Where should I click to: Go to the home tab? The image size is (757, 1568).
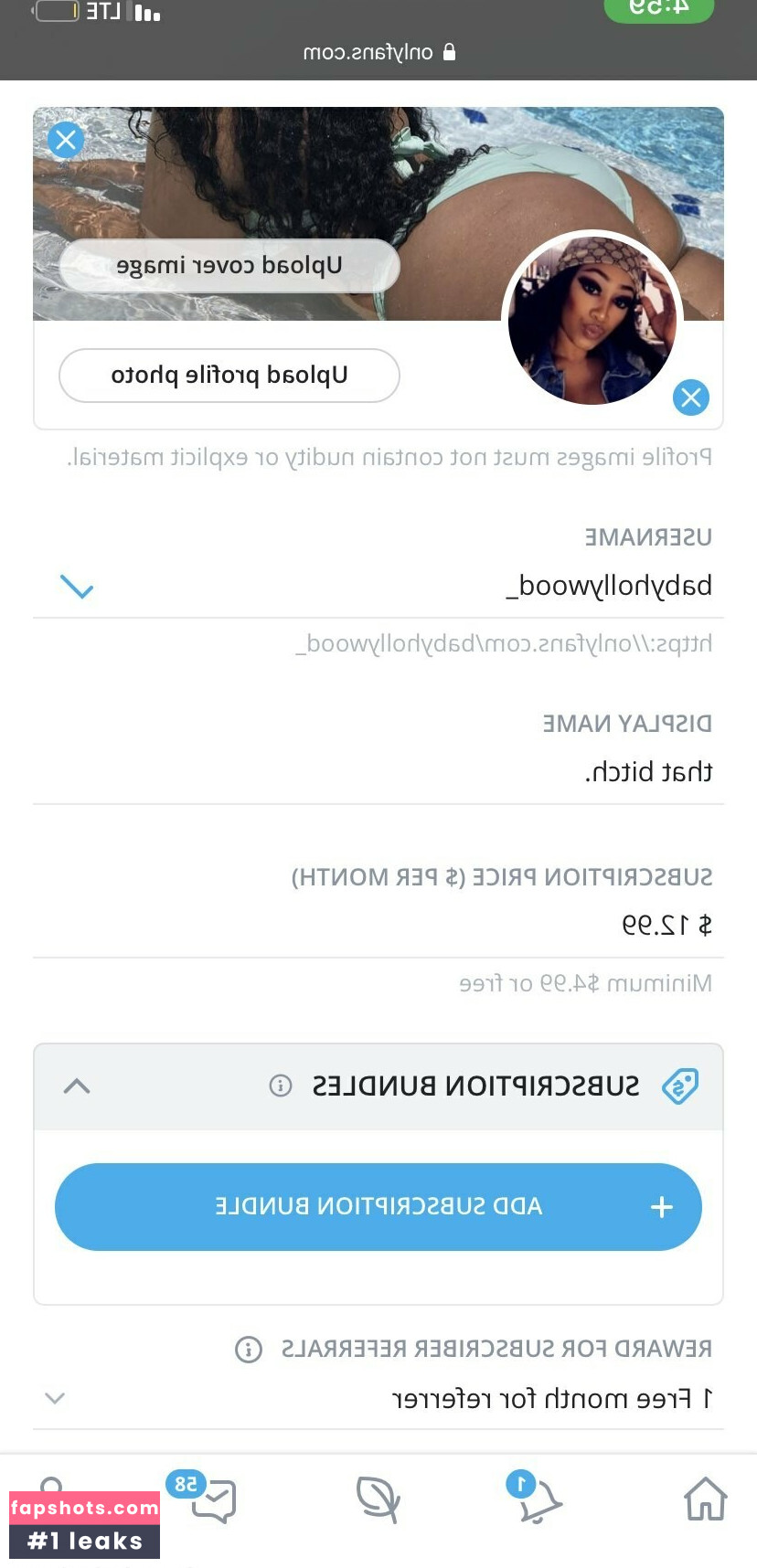point(705,1499)
